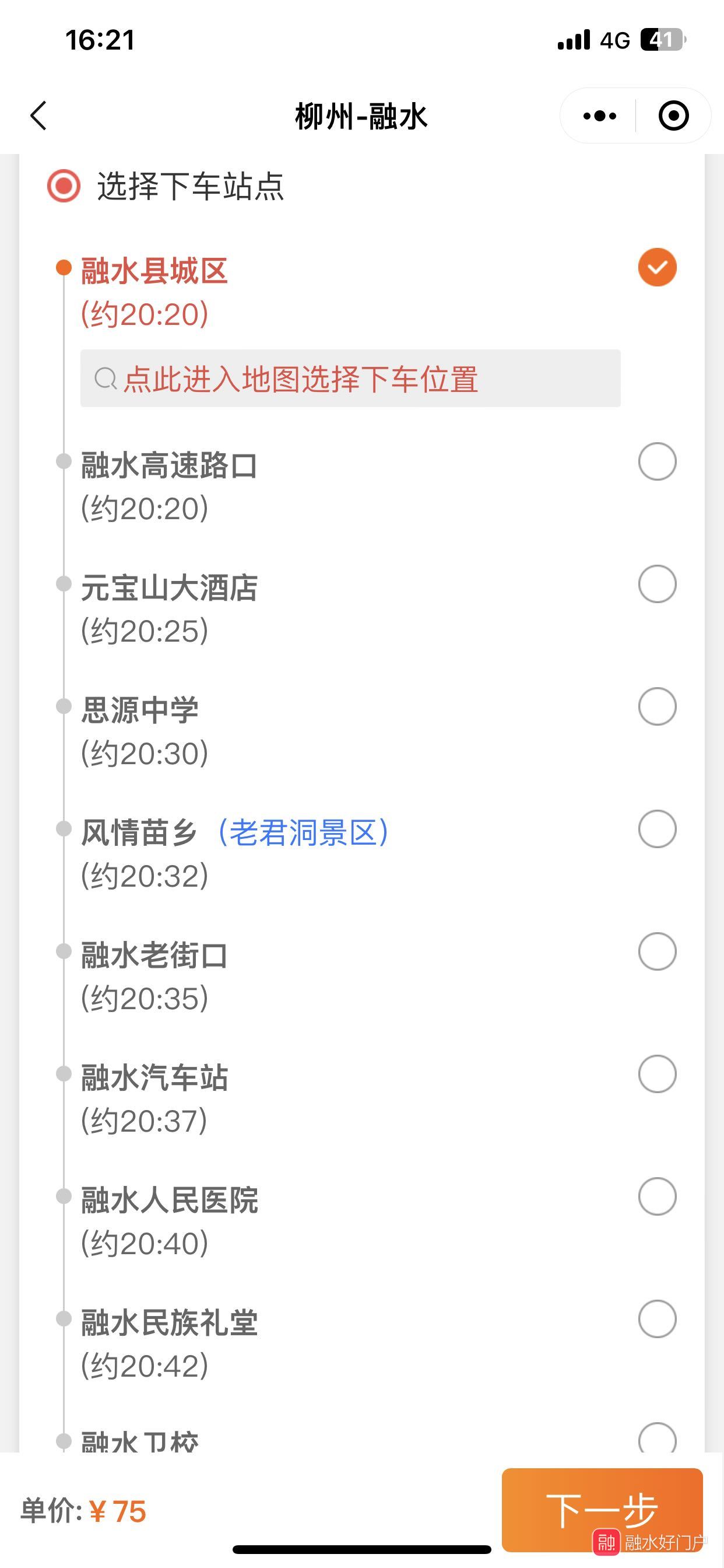Image resolution: width=724 pixels, height=1568 pixels.
Task: Go back using the top-left arrow
Action: 38,116
